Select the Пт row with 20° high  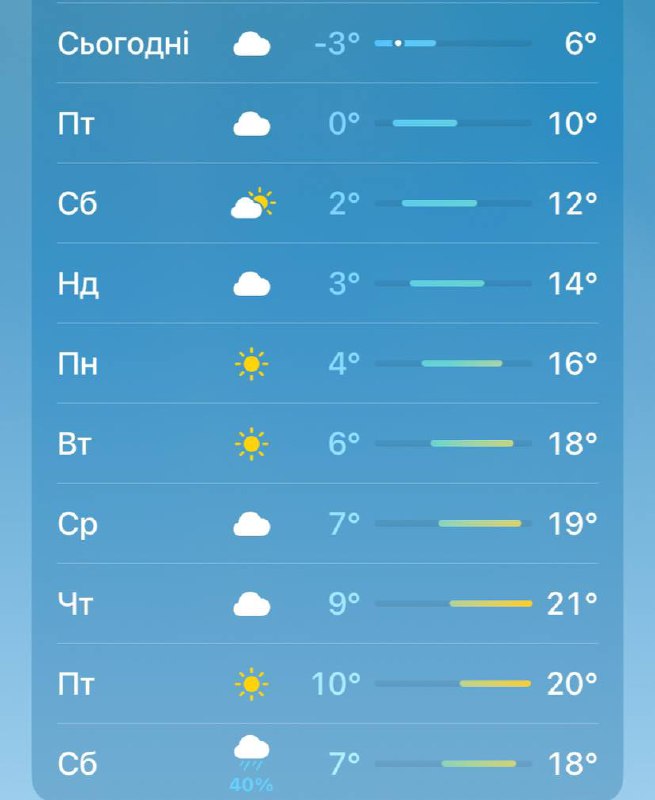327,684
